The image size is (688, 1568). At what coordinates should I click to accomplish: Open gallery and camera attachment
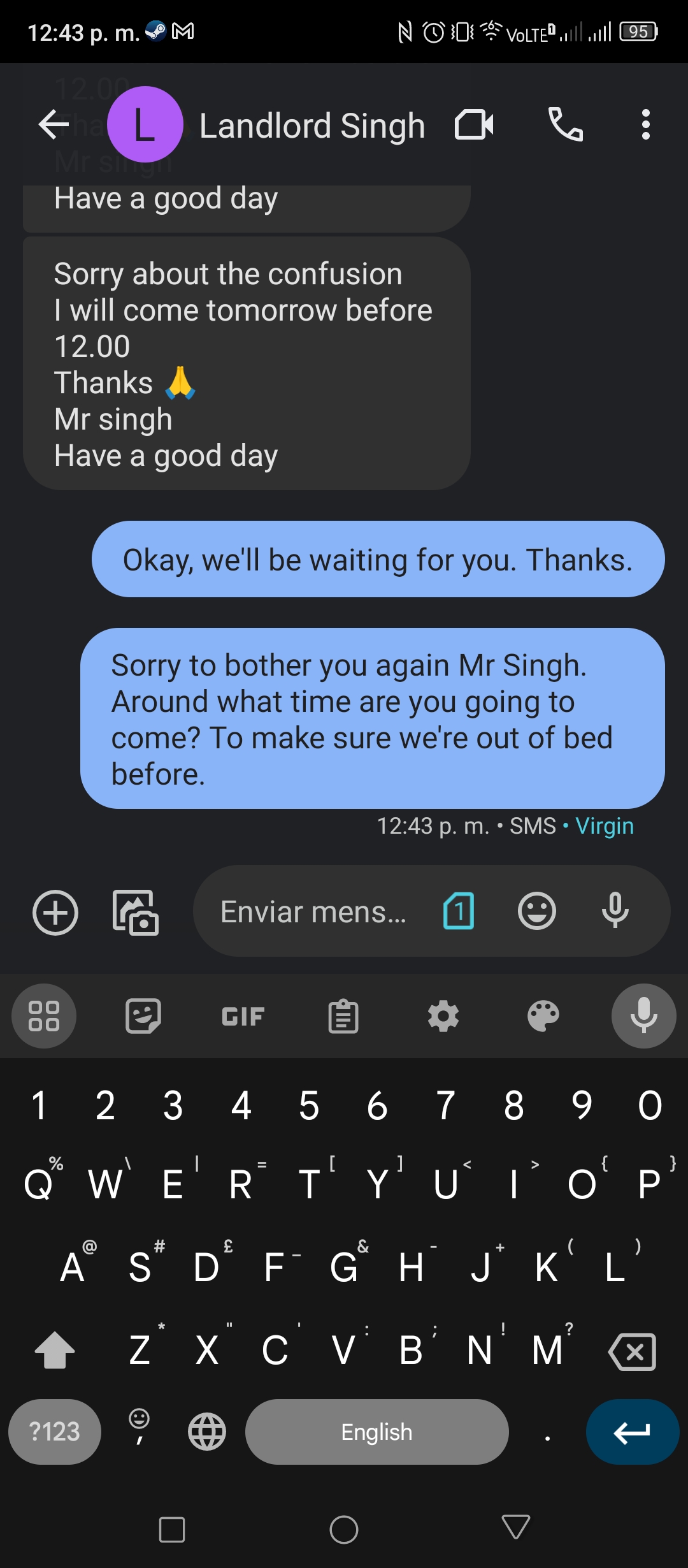coord(136,912)
